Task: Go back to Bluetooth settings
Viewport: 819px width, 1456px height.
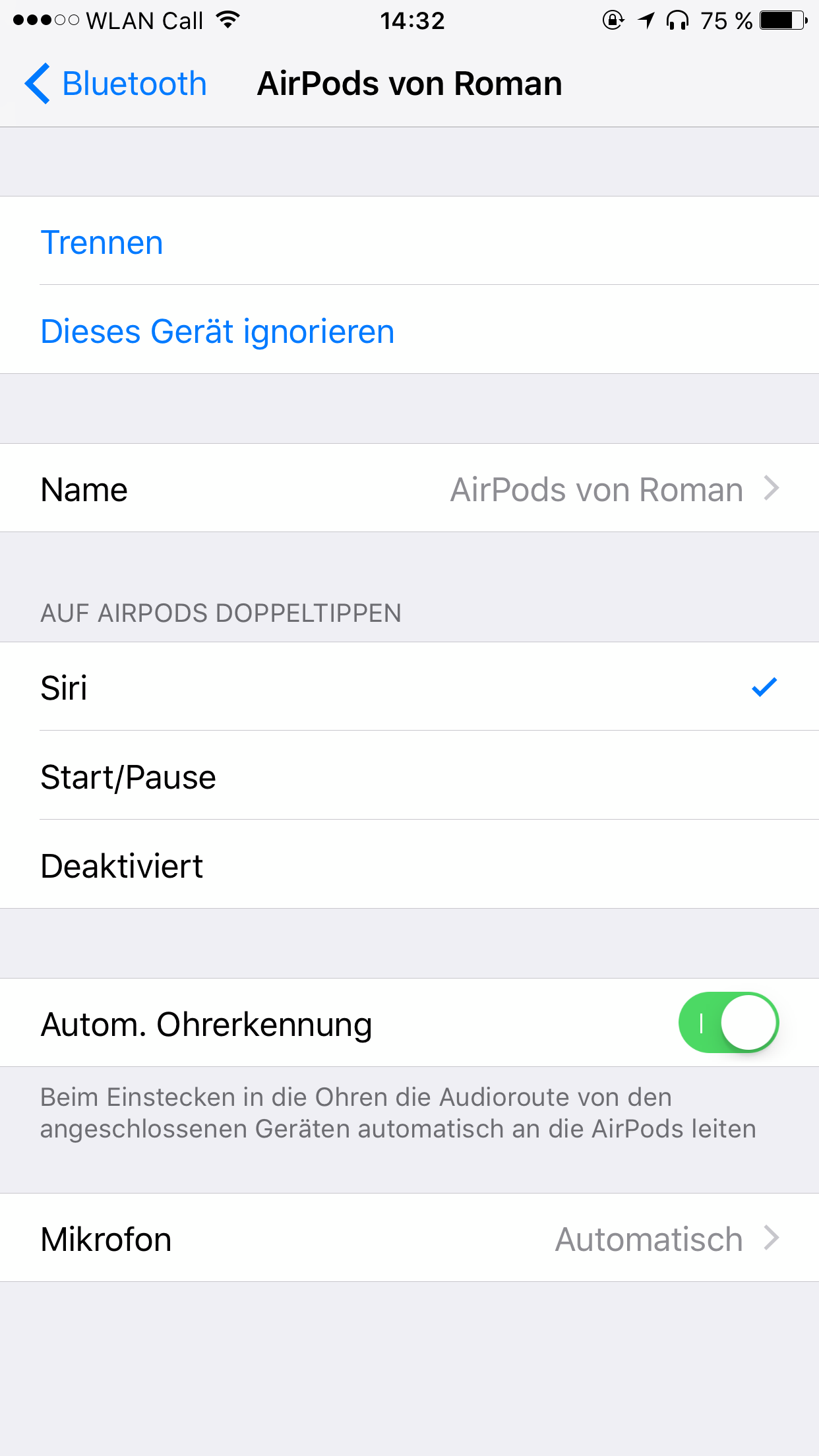Action: 116,84
